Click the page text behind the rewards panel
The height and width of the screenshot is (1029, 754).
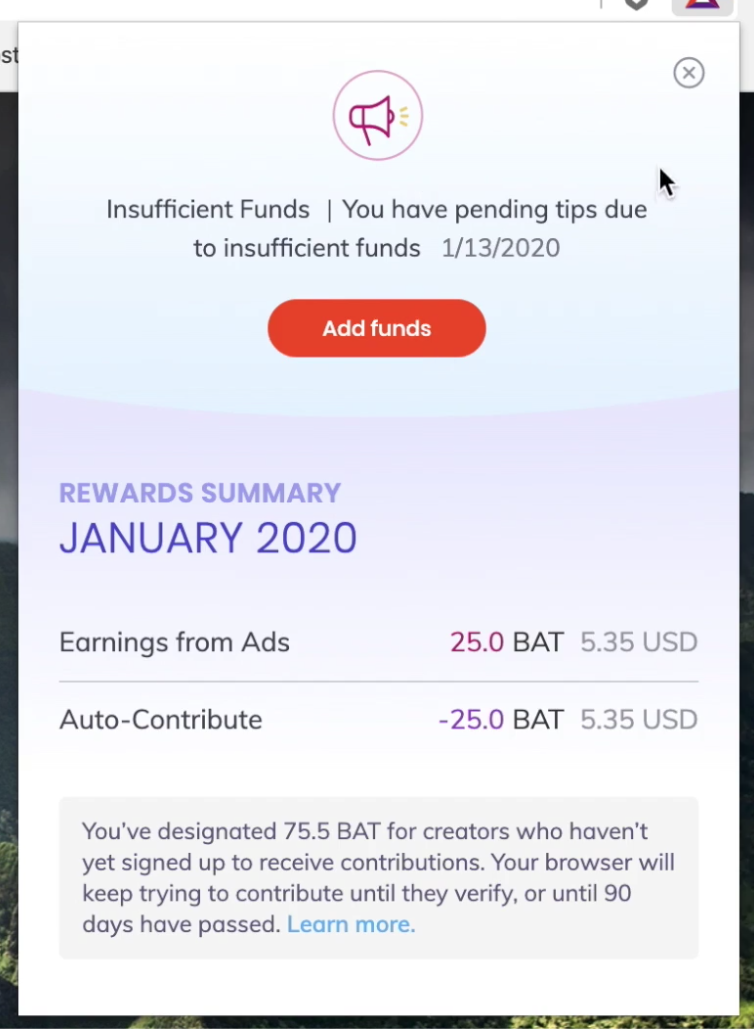[x=9, y=56]
